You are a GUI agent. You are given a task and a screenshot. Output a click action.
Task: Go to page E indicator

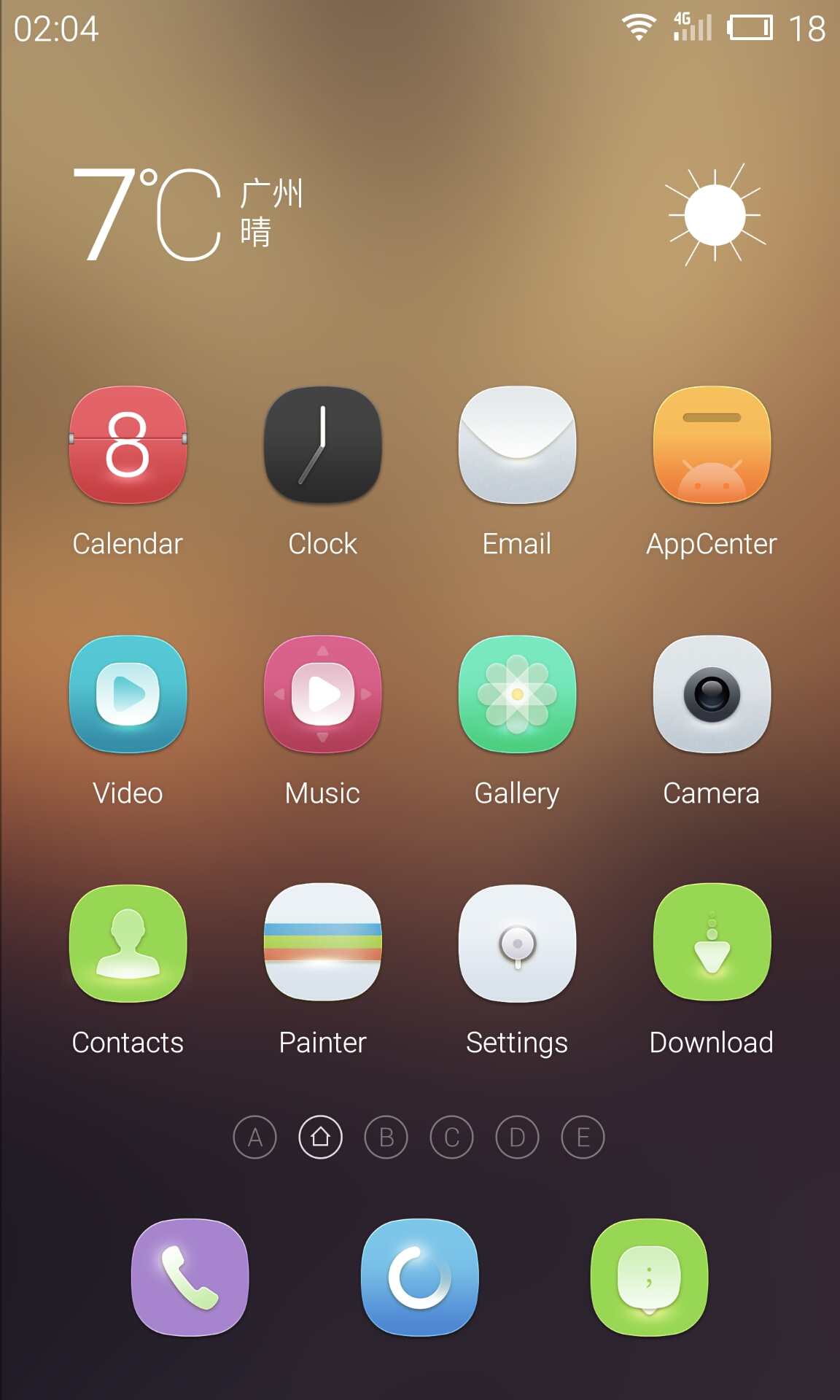point(583,1137)
